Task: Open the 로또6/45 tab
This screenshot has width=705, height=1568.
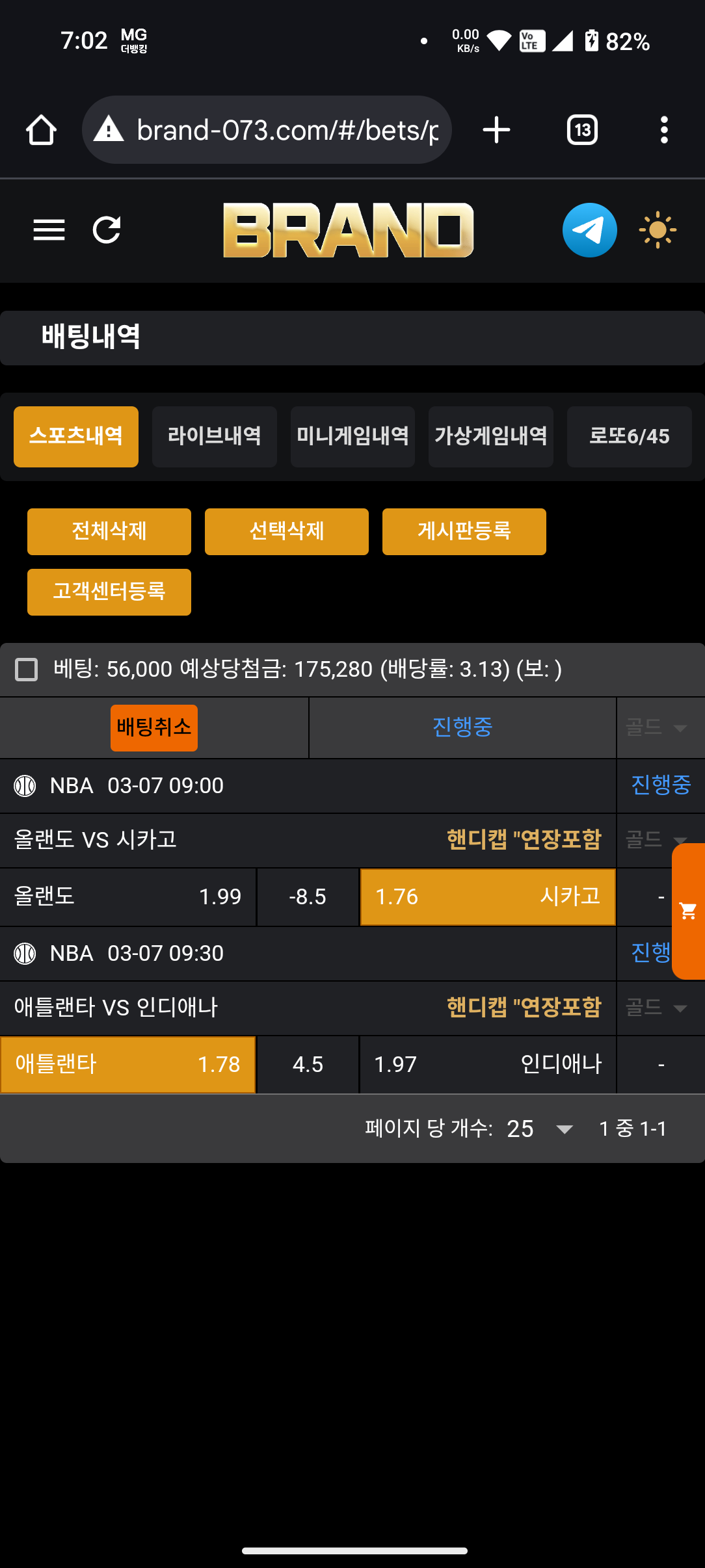Action: pos(629,436)
